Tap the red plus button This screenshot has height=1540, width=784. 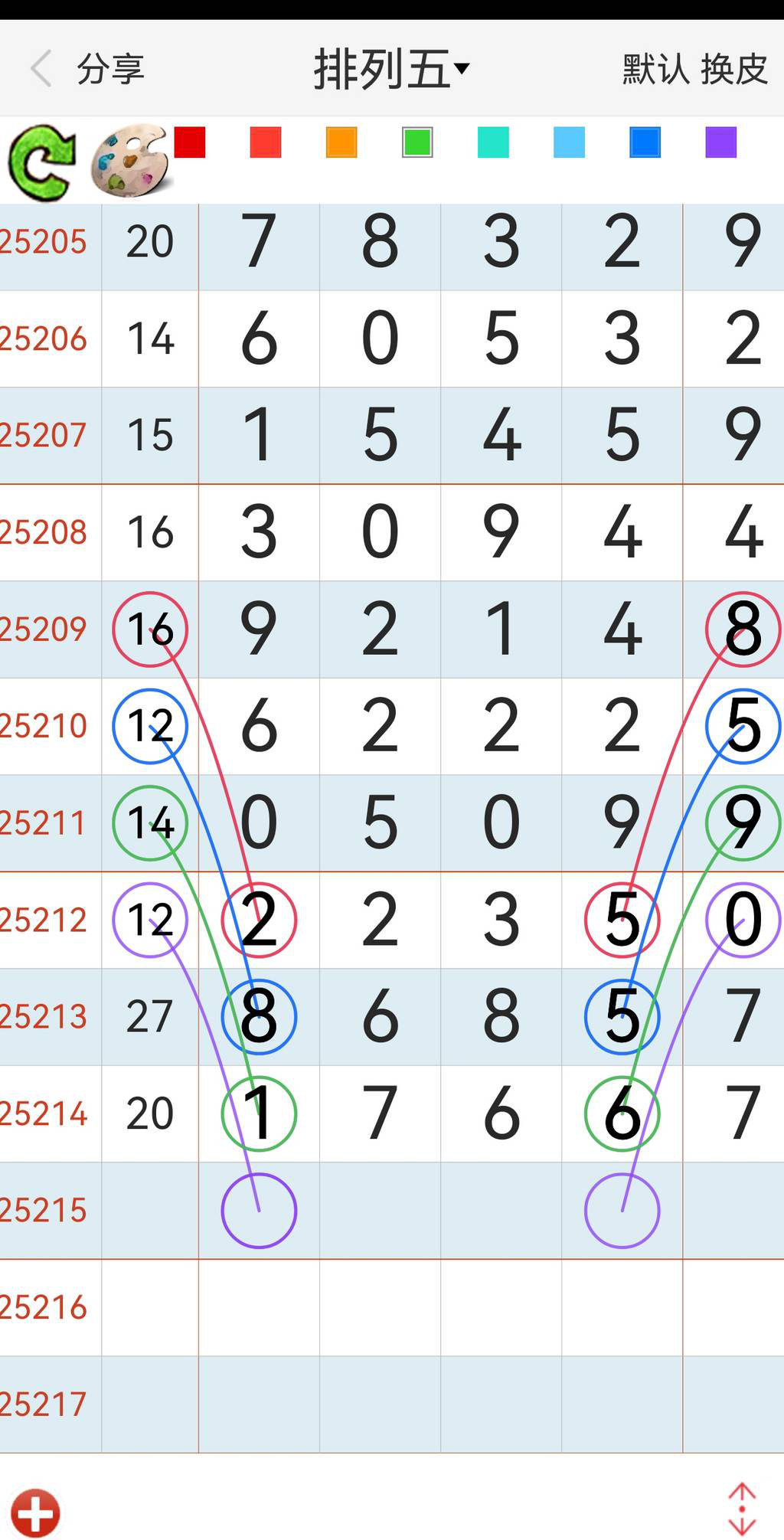pos(35,1512)
